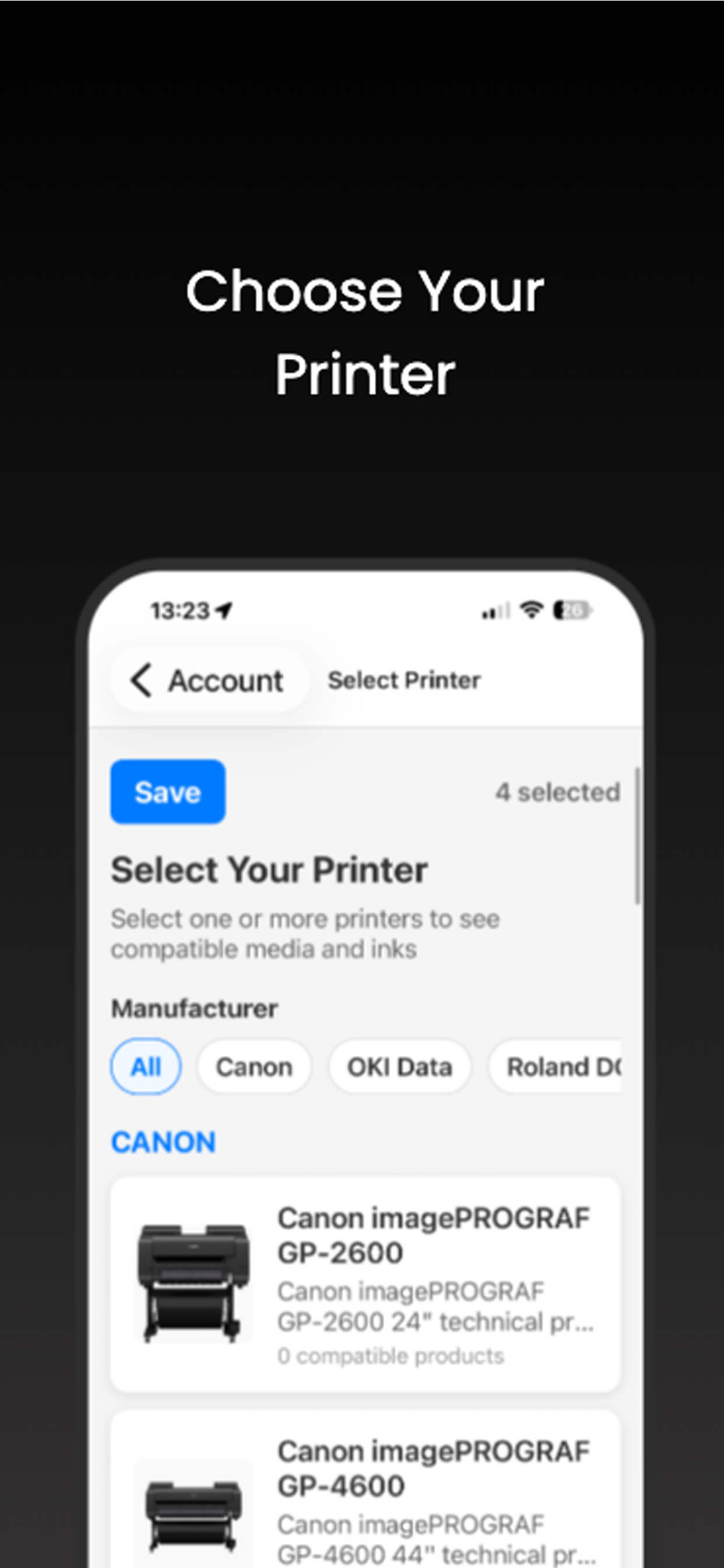Image resolution: width=724 pixels, height=1568 pixels.
Task: Select the Canon imagePROGRAF GP-2600 list item
Action: [365, 1278]
